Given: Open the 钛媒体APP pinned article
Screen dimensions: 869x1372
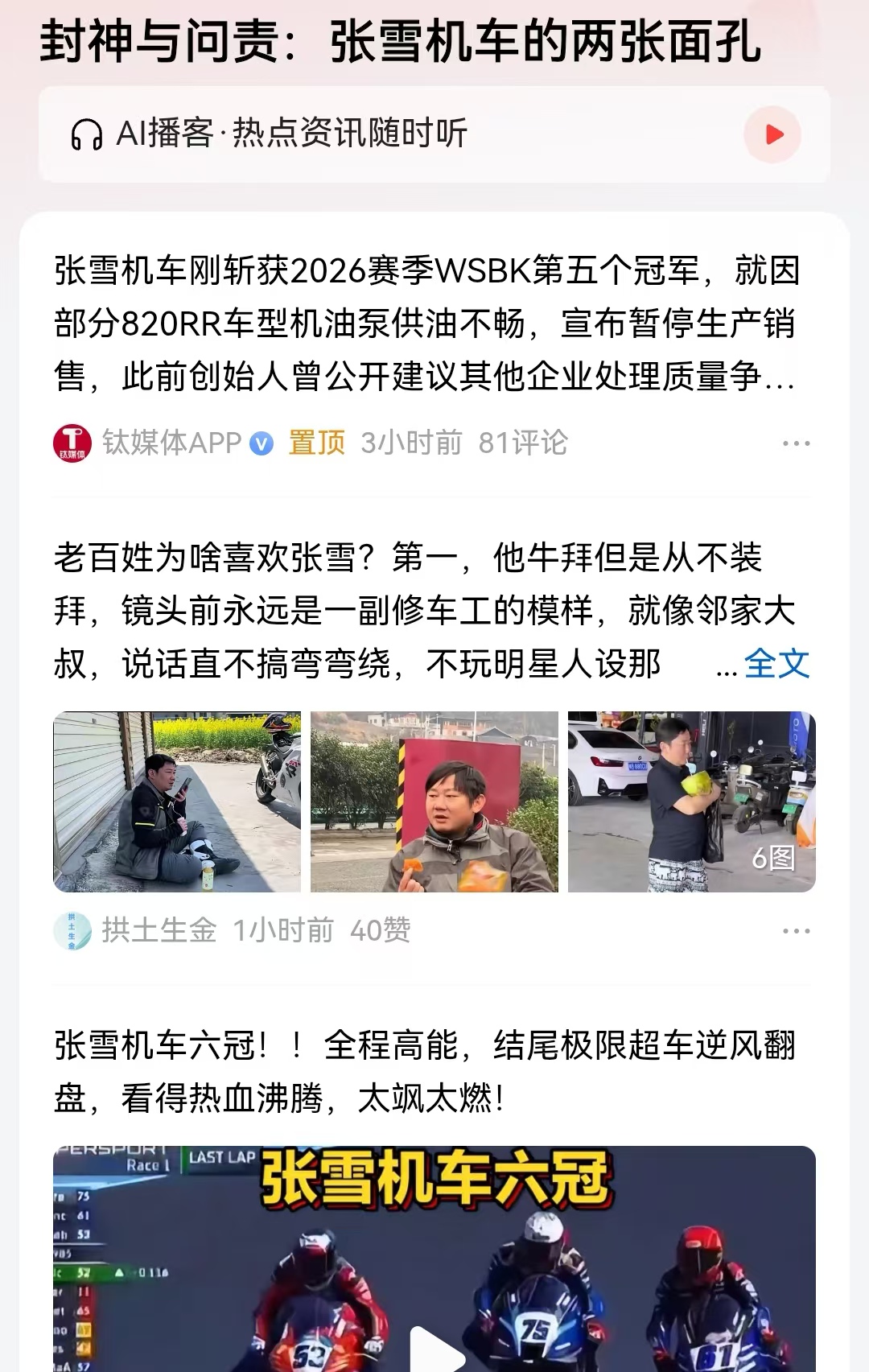Looking at the screenshot, I should (x=426, y=323).
